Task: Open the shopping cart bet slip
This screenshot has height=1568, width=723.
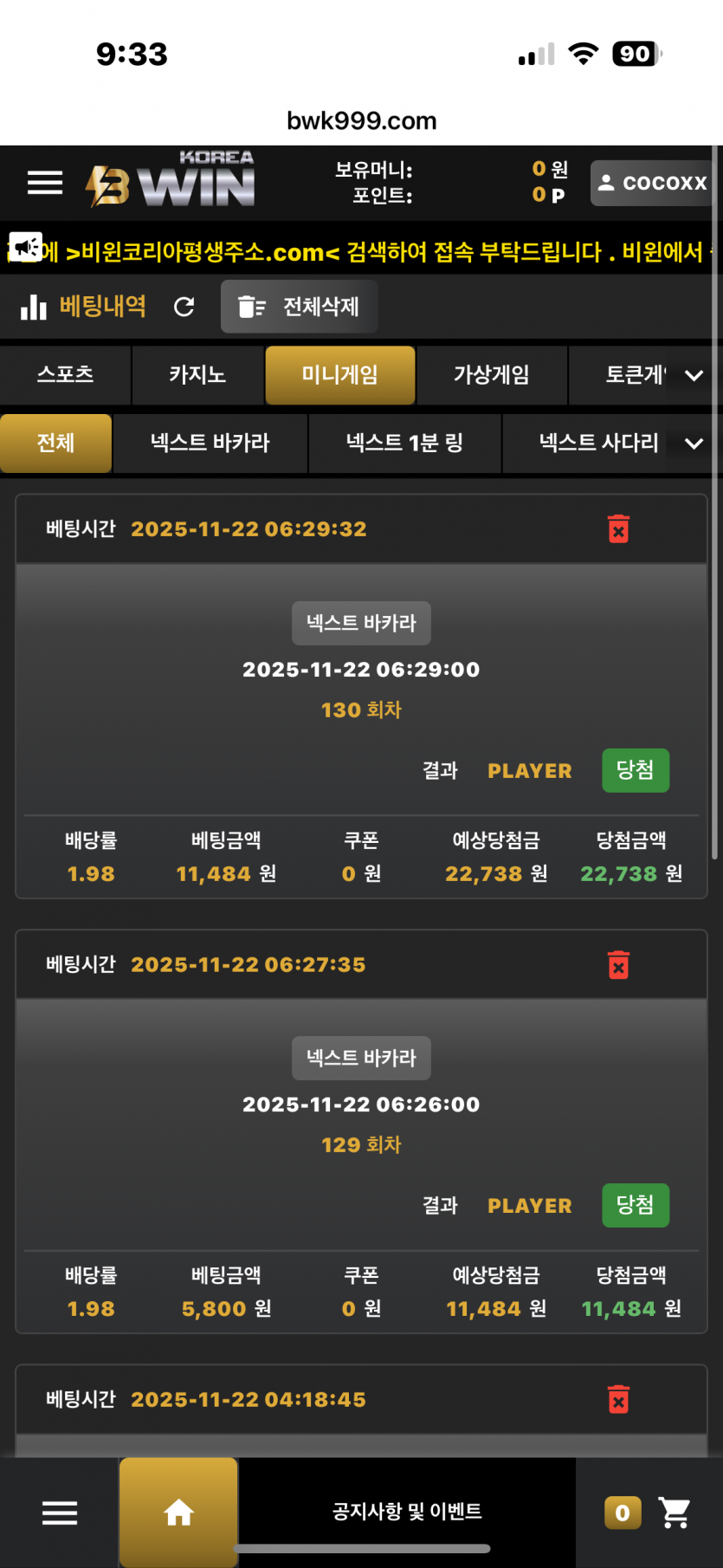Action: point(674,1513)
